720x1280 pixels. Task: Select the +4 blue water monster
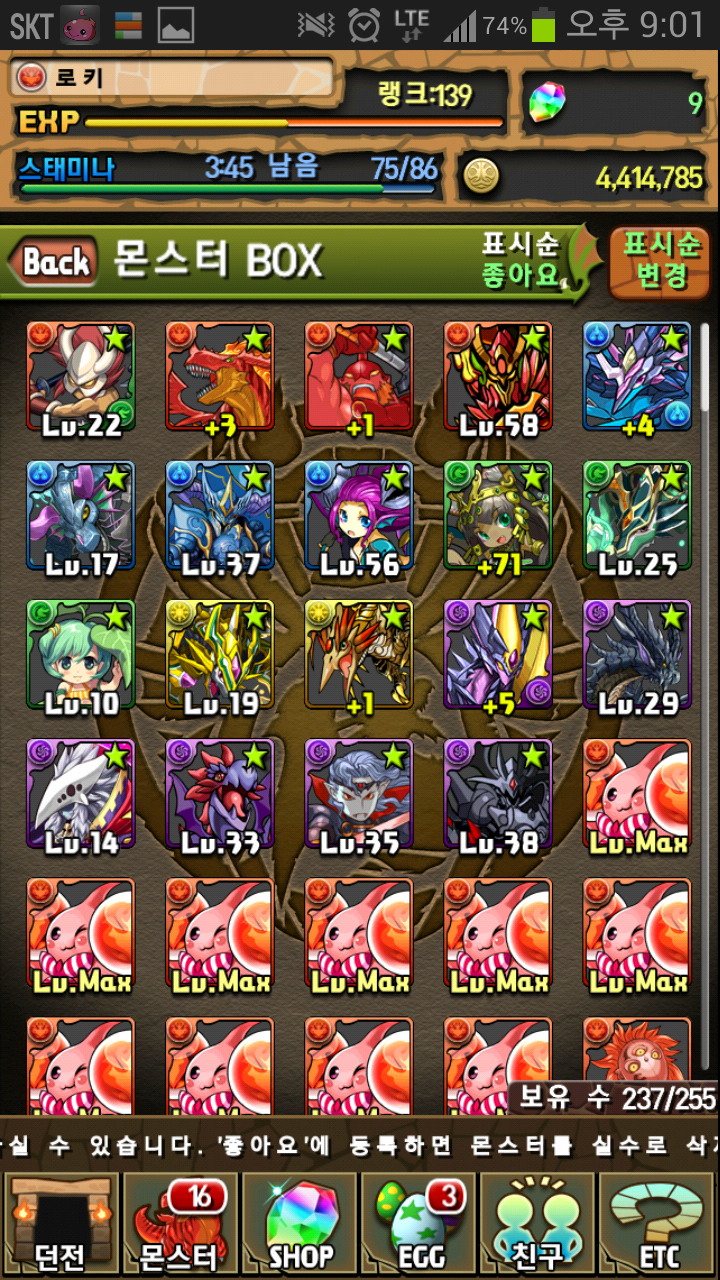[x=637, y=377]
